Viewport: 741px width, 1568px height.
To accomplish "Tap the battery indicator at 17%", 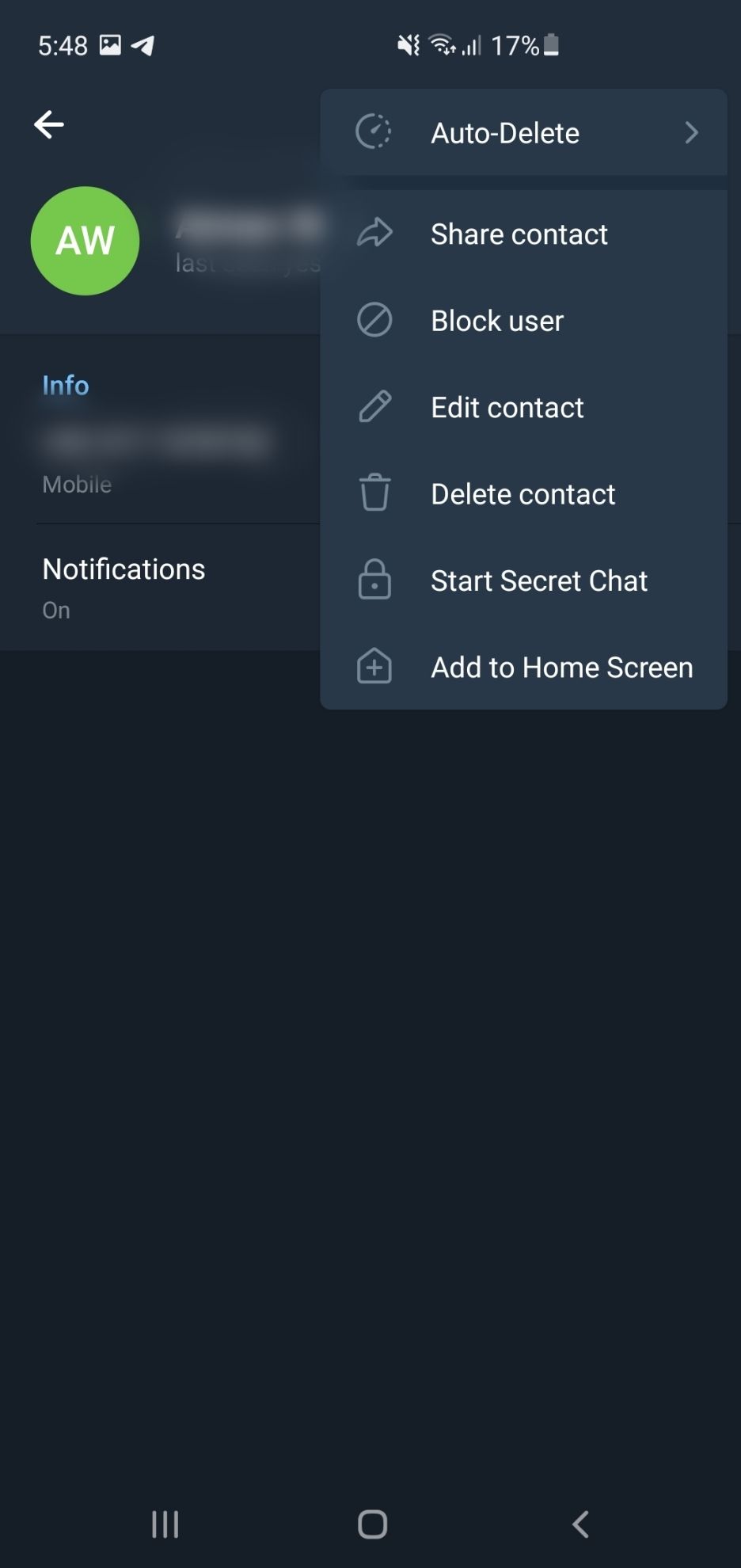I will 549,45.
